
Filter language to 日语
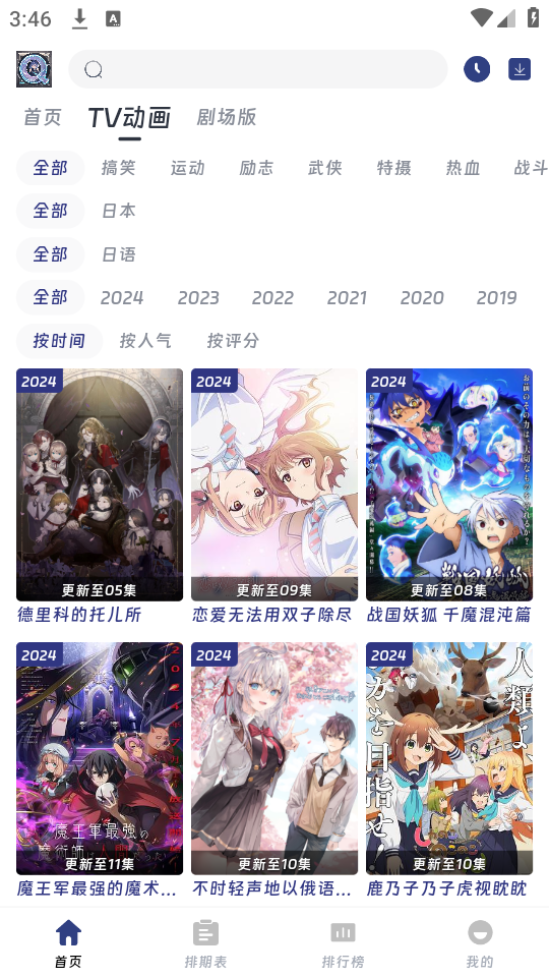[118, 254]
